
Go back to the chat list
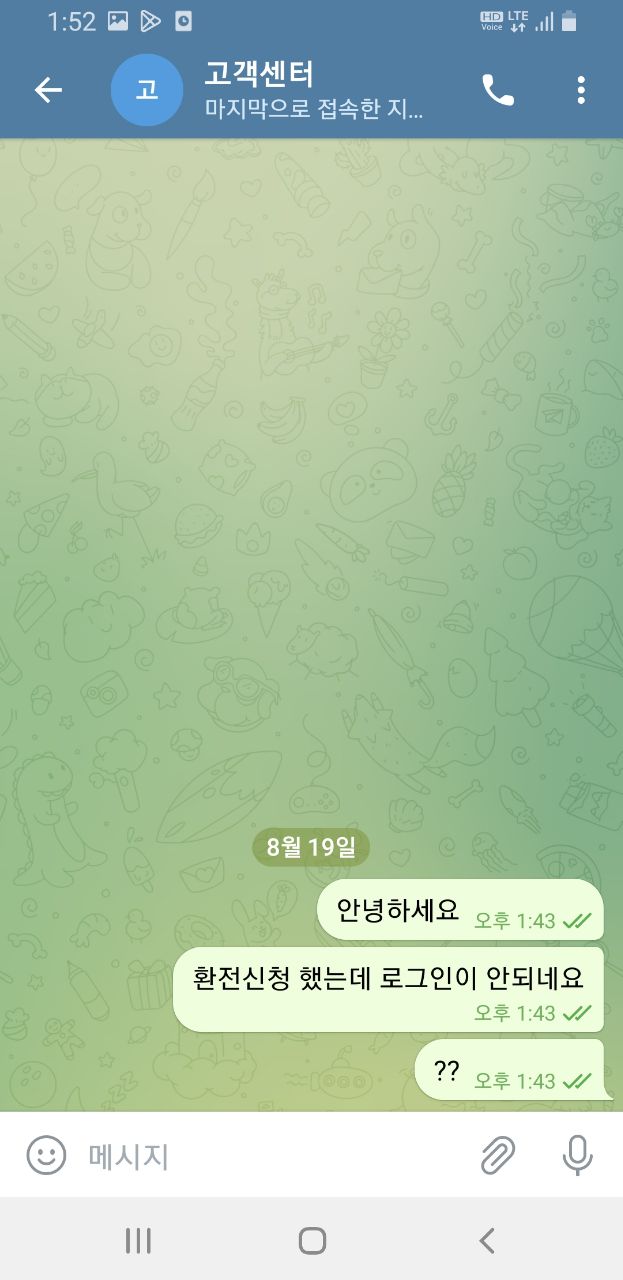click(48, 90)
